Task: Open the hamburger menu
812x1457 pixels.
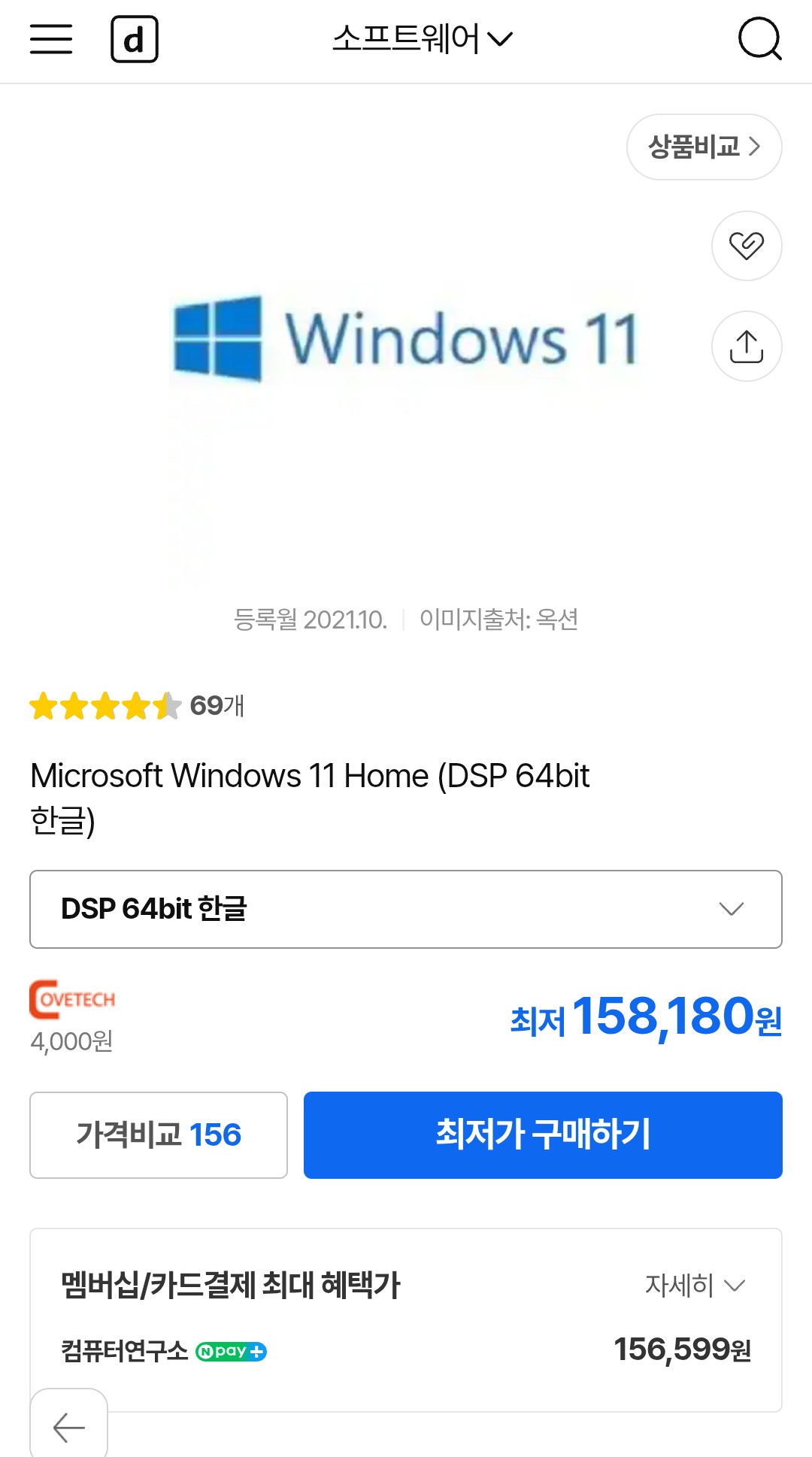Action: (51, 38)
